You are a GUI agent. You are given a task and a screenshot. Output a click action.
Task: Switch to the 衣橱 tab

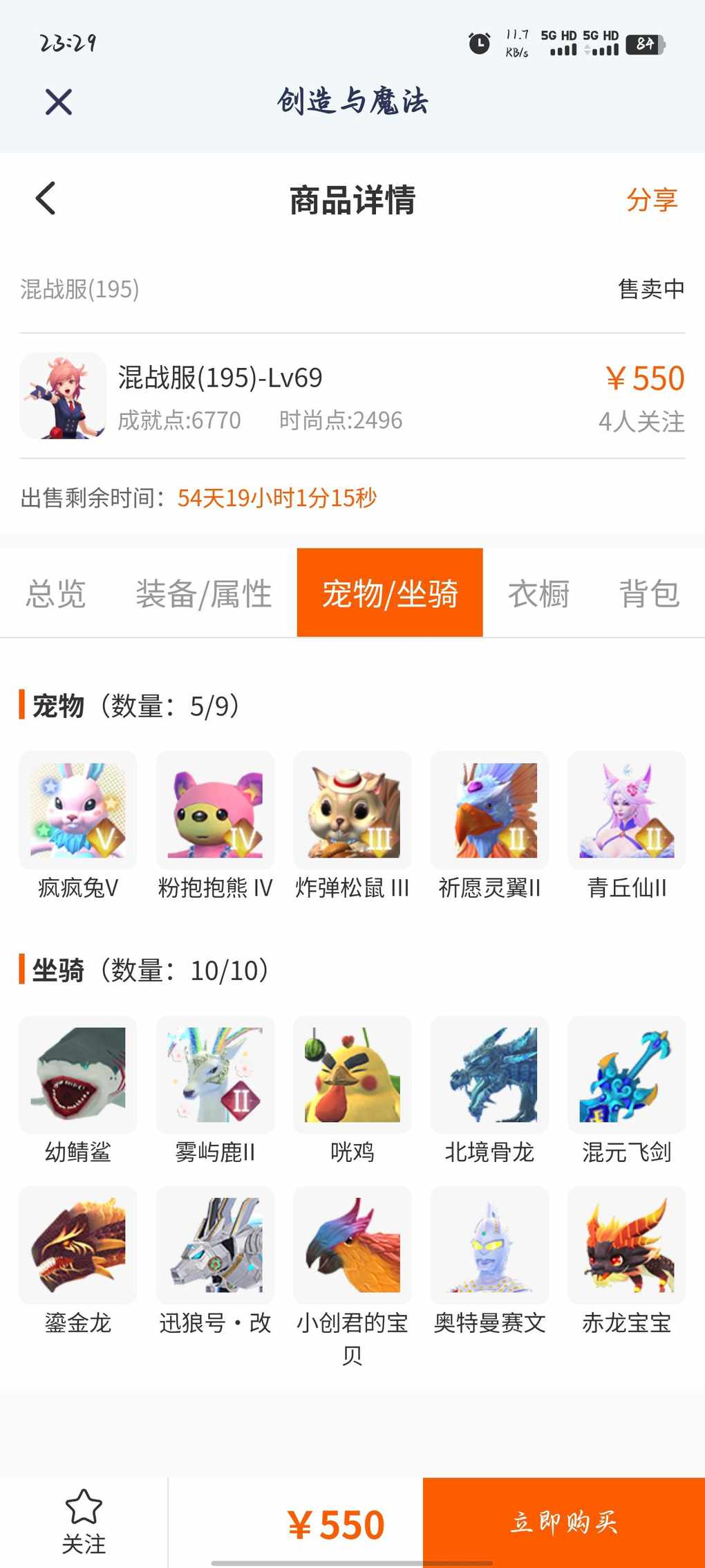(538, 593)
